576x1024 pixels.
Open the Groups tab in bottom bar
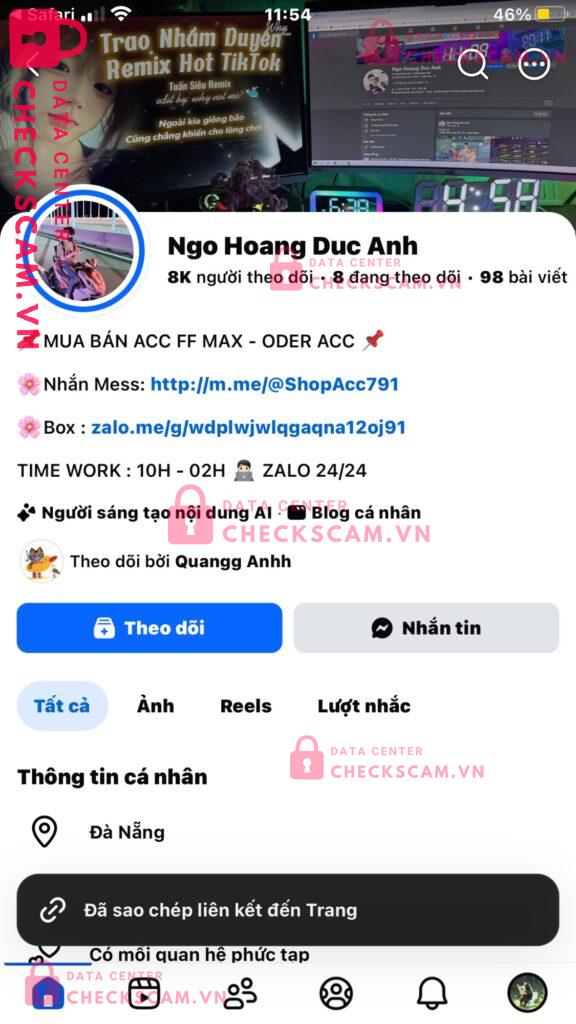pyautogui.click(x=336, y=993)
